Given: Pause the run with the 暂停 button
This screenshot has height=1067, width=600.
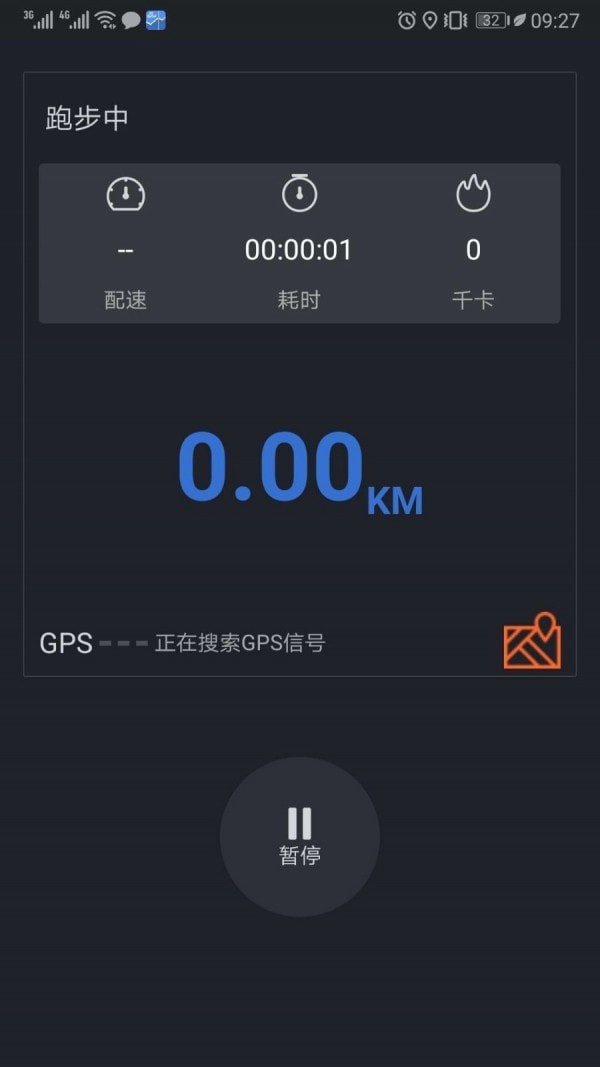Looking at the screenshot, I should click(299, 836).
